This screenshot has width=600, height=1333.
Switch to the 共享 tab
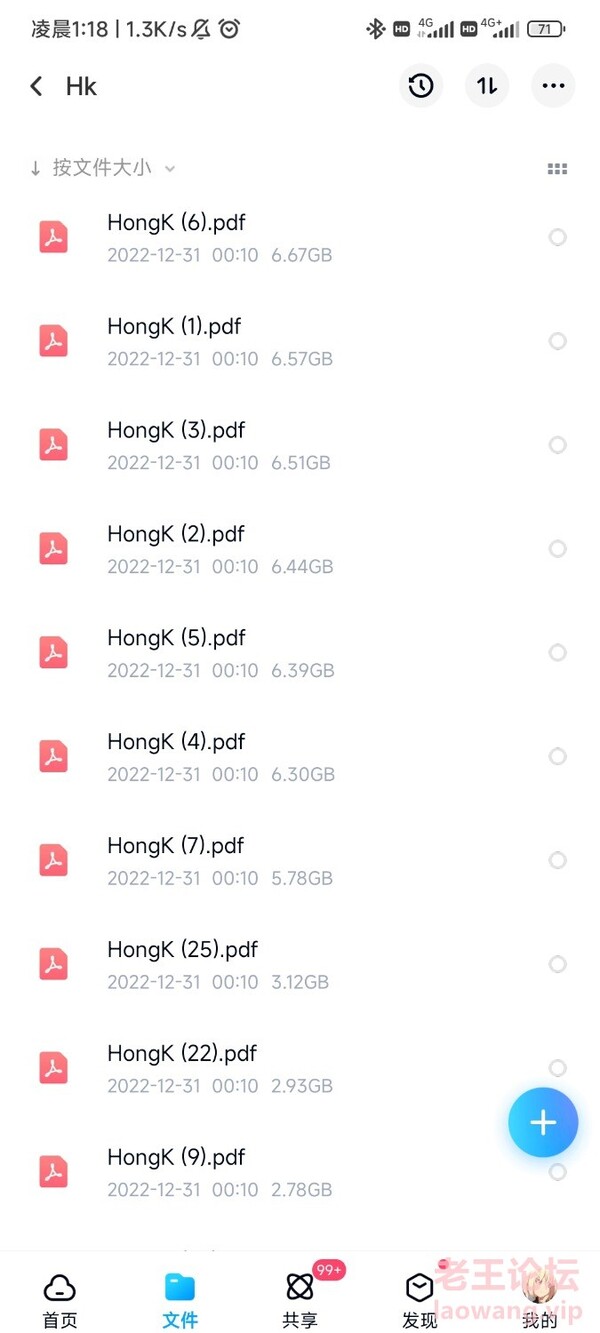click(x=300, y=1300)
